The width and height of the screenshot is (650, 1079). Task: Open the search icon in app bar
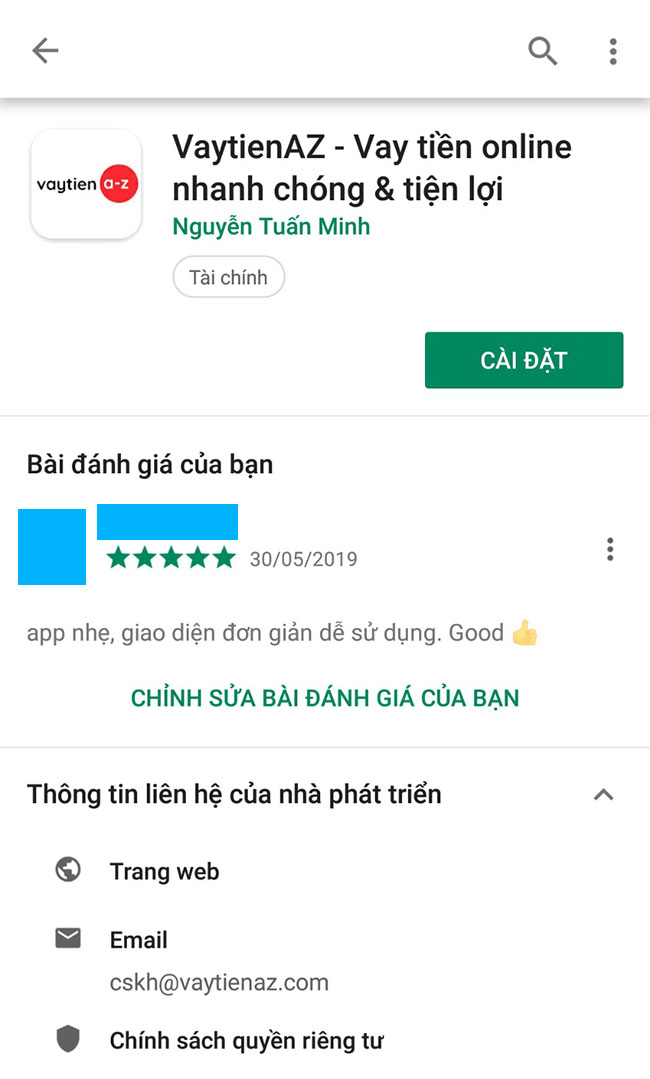pyautogui.click(x=542, y=50)
